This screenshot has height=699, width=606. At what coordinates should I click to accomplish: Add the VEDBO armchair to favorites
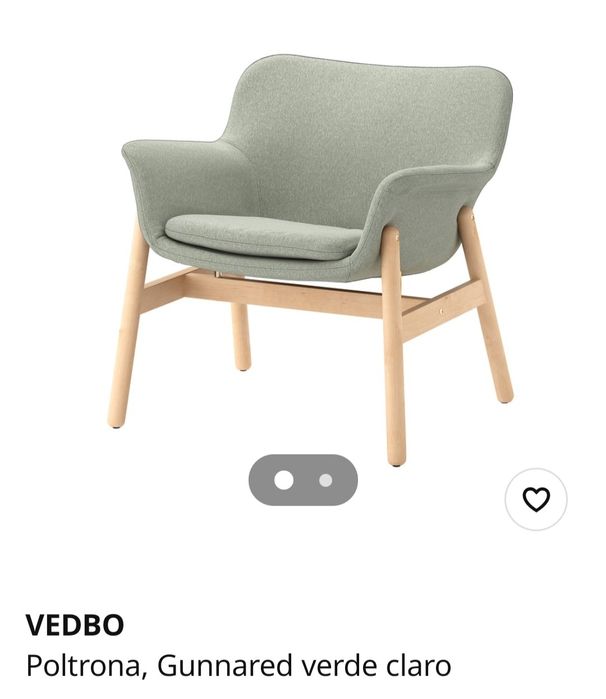536,498
